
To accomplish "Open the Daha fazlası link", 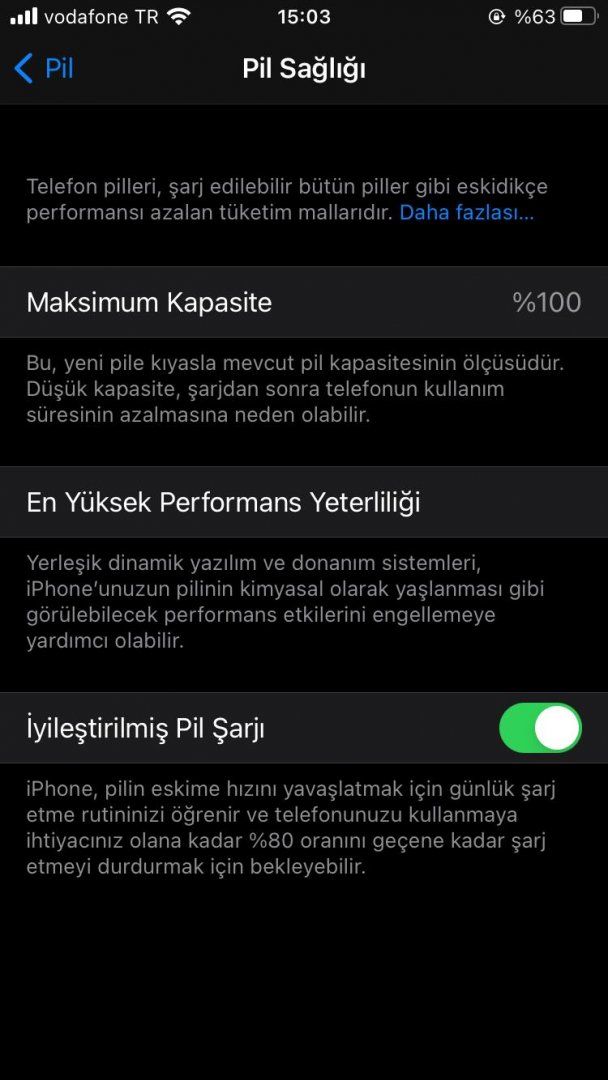I will [466, 213].
